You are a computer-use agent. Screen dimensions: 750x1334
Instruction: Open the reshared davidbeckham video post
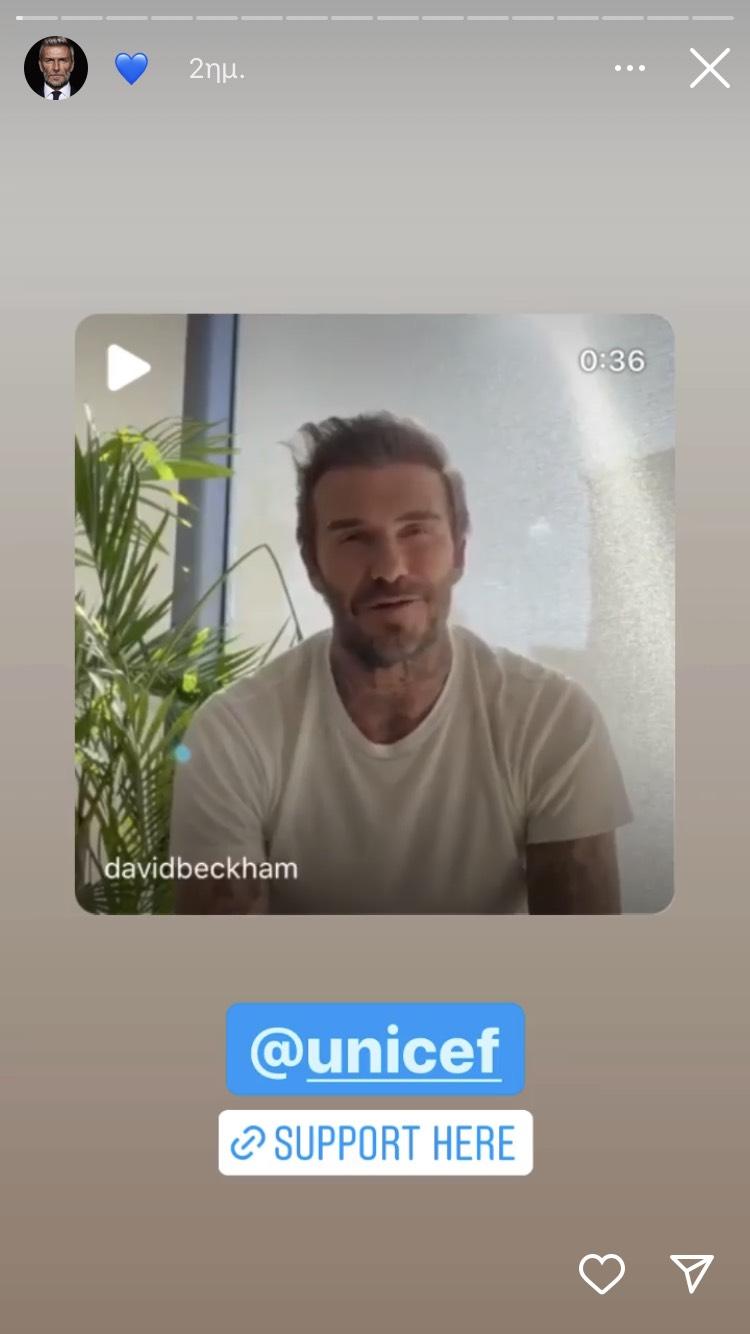point(374,613)
